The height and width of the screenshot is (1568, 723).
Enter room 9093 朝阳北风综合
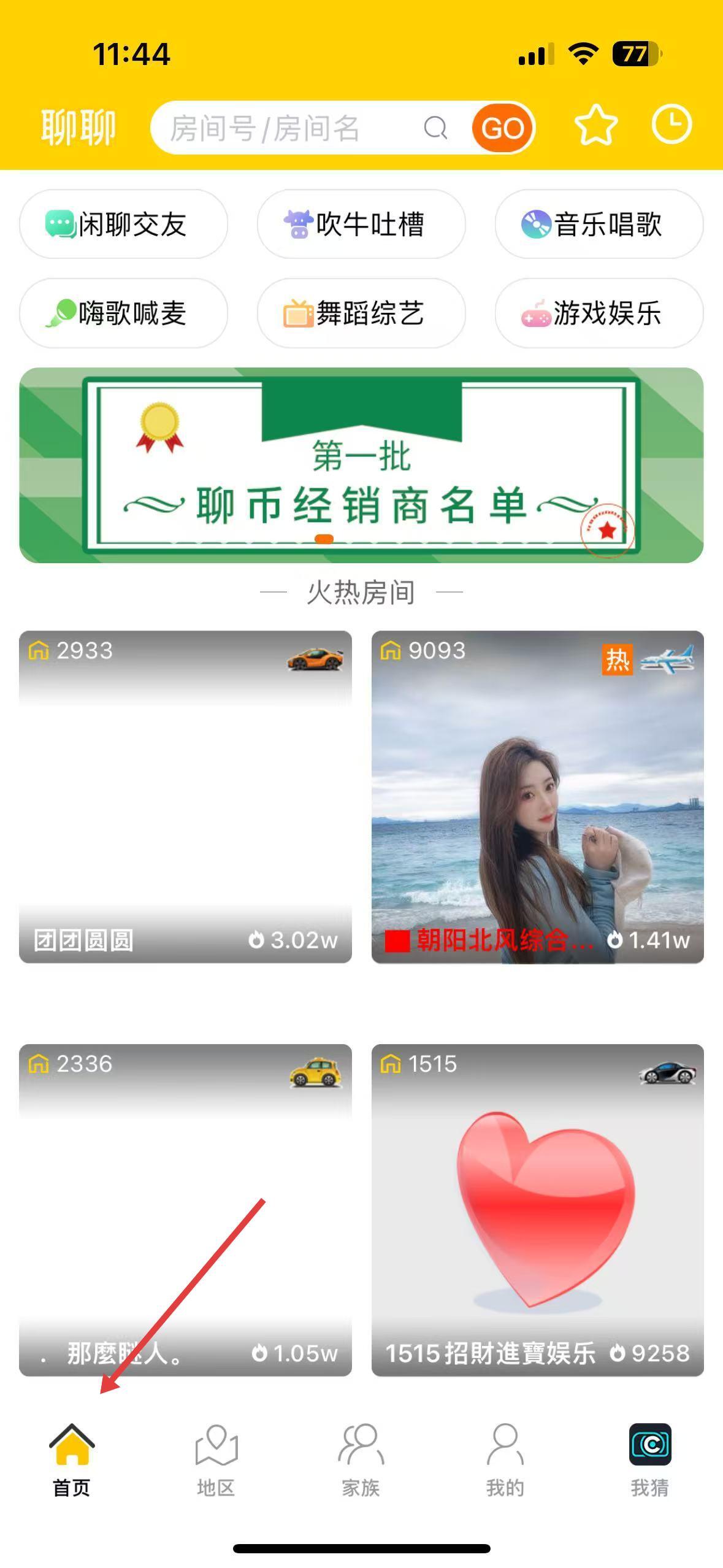click(x=537, y=796)
